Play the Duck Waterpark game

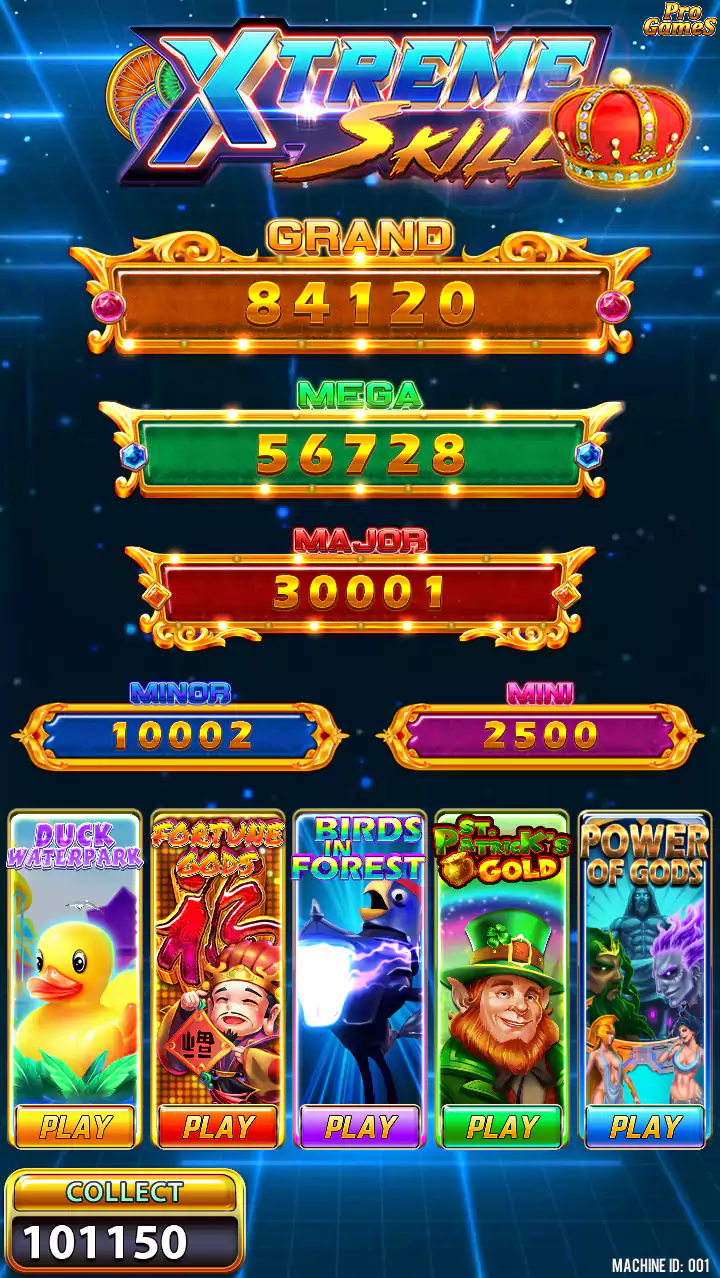75,1127
